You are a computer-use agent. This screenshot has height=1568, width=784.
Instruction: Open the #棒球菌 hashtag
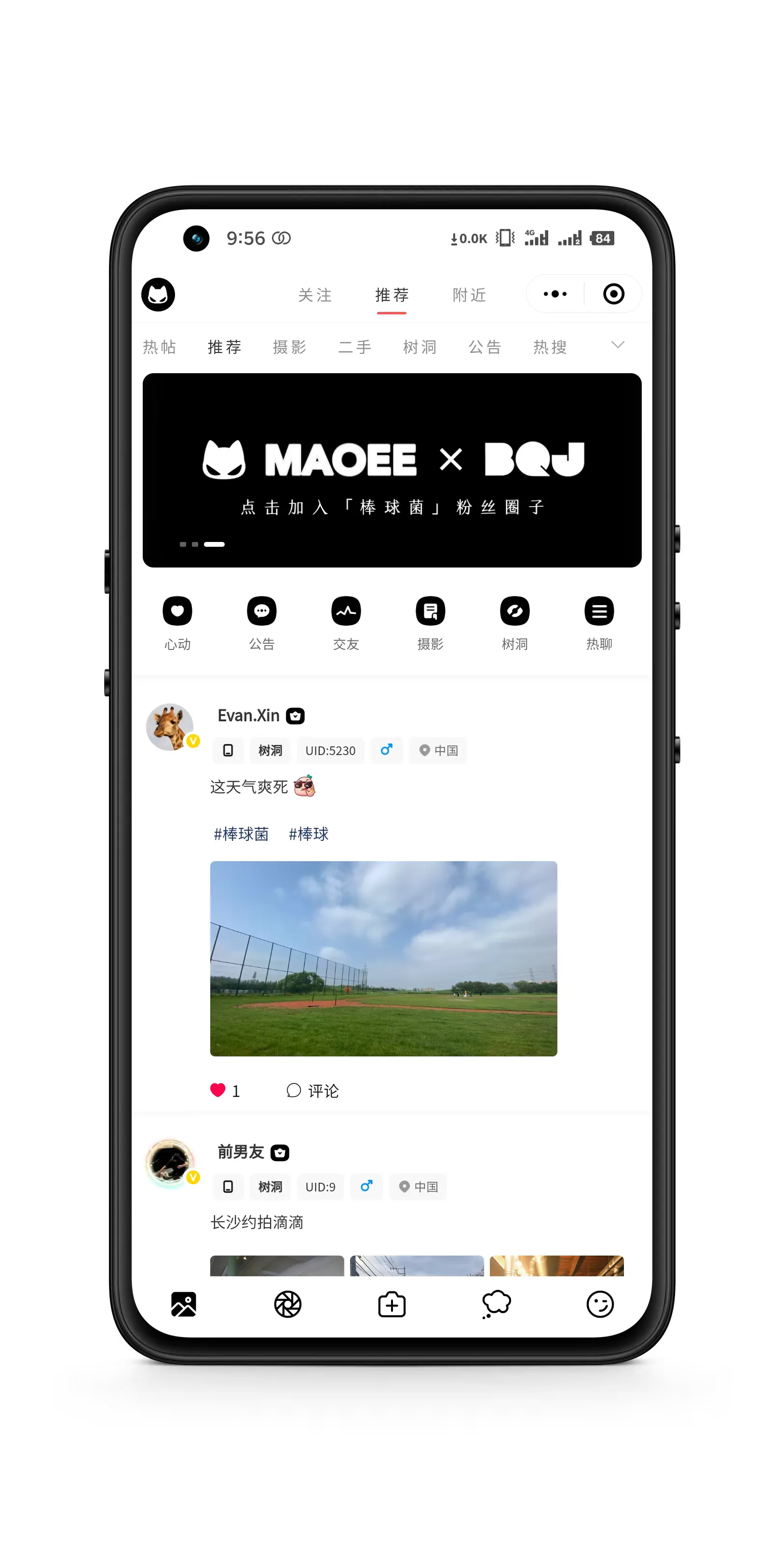pyautogui.click(x=241, y=834)
